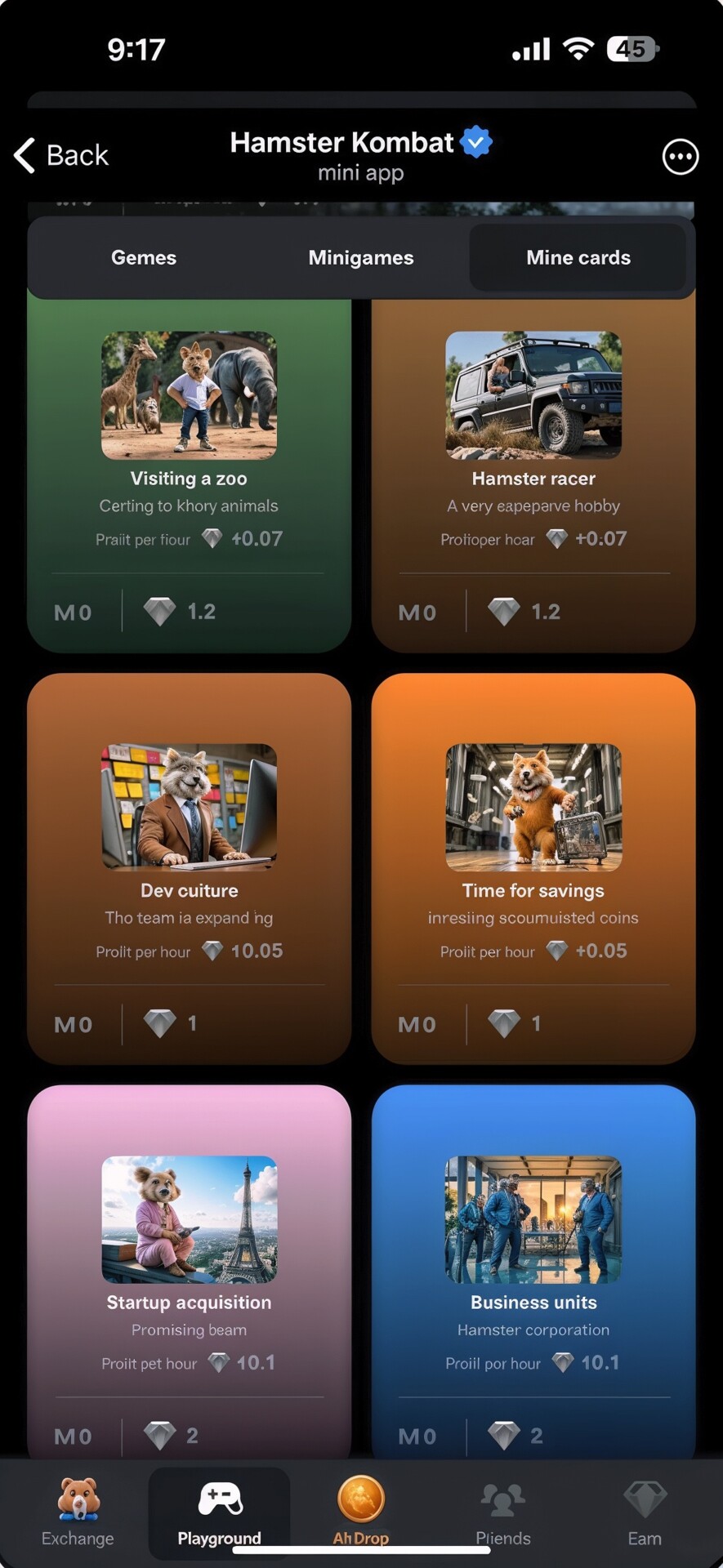Image resolution: width=723 pixels, height=1568 pixels.
Task: Open the three-dot overflow menu
Action: click(680, 157)
